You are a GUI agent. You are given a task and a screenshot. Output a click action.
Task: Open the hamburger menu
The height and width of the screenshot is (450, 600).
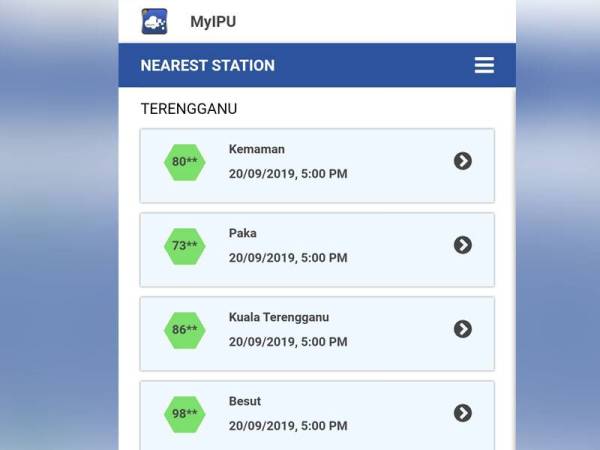coord(484,66)
